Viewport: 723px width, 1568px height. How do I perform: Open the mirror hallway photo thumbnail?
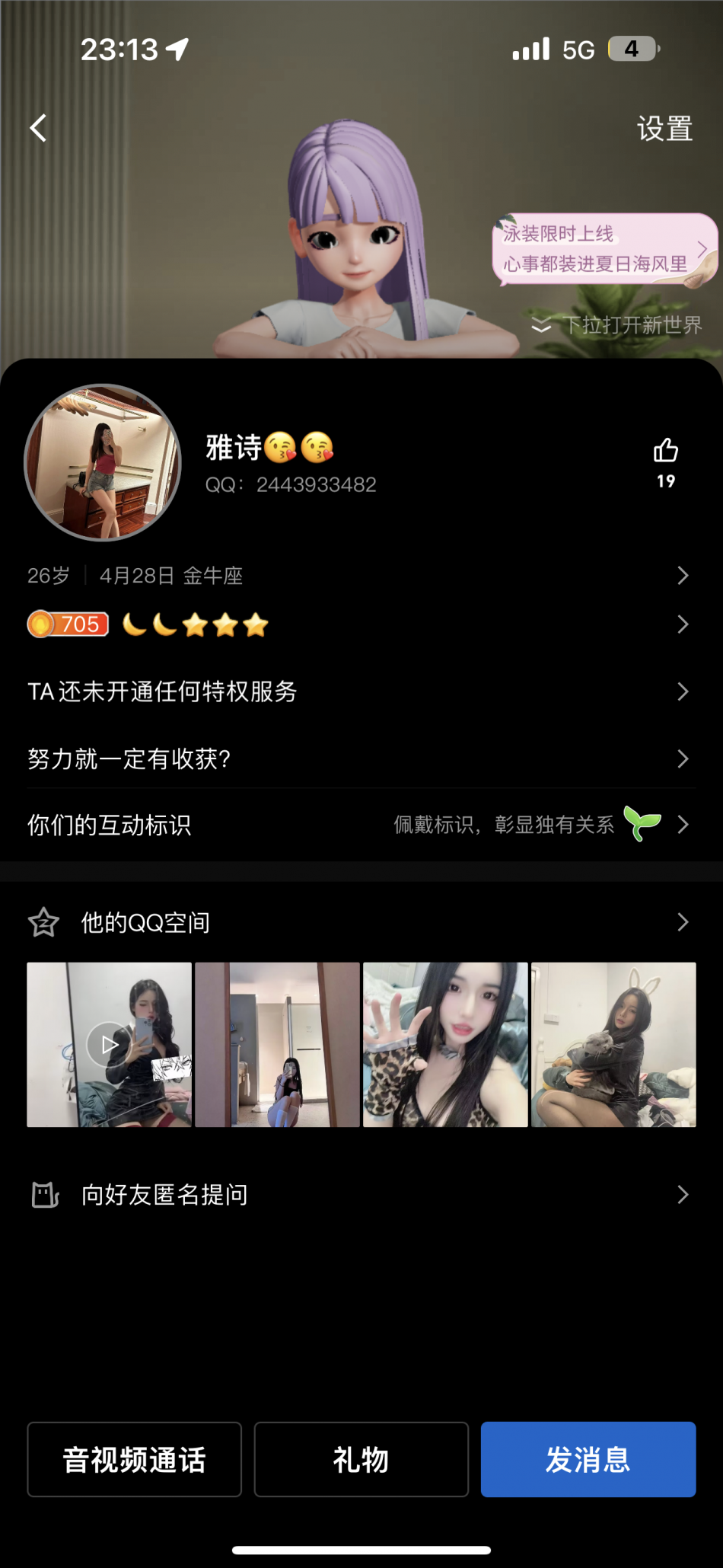pyautogui.click(x=277, y=1045)
